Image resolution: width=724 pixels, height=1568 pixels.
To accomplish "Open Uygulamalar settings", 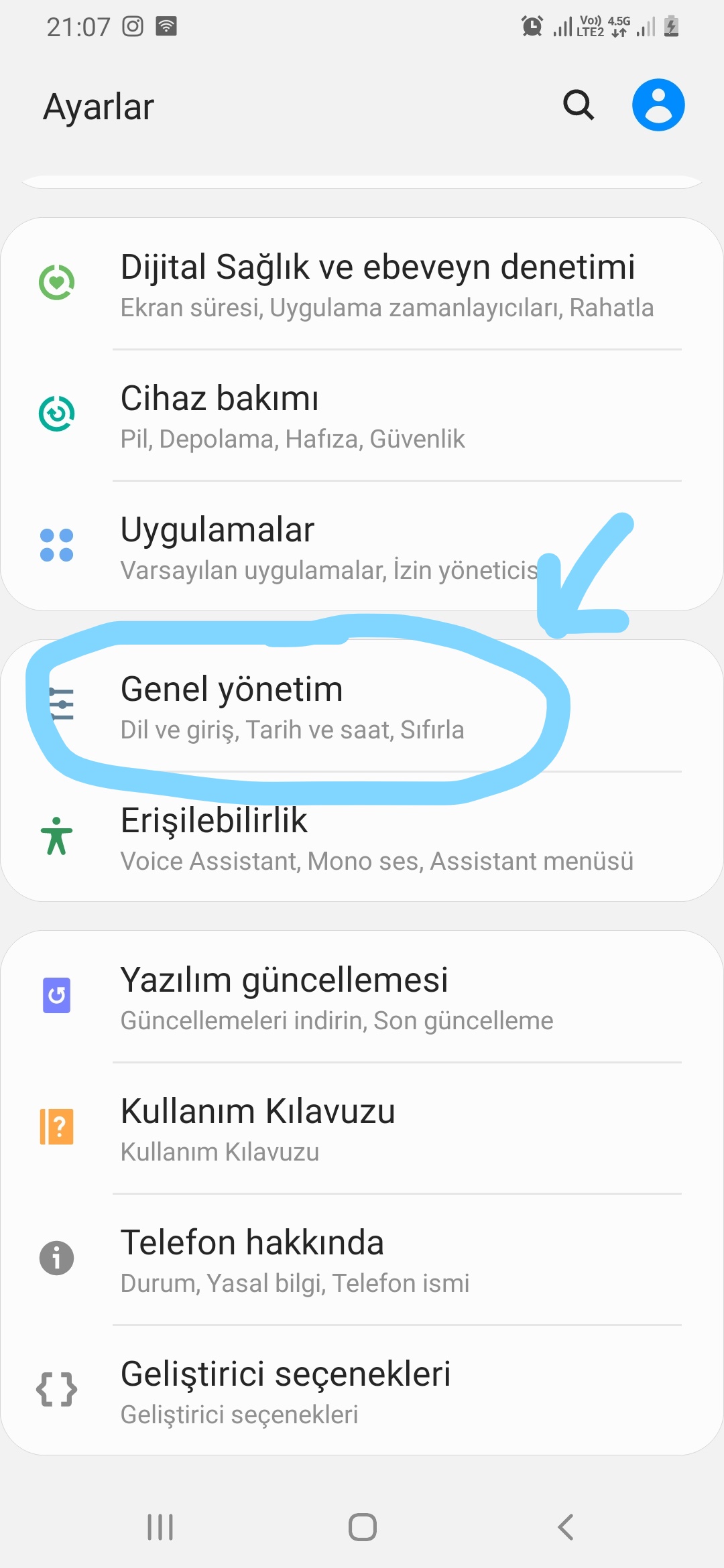I will tap(362, 546).
